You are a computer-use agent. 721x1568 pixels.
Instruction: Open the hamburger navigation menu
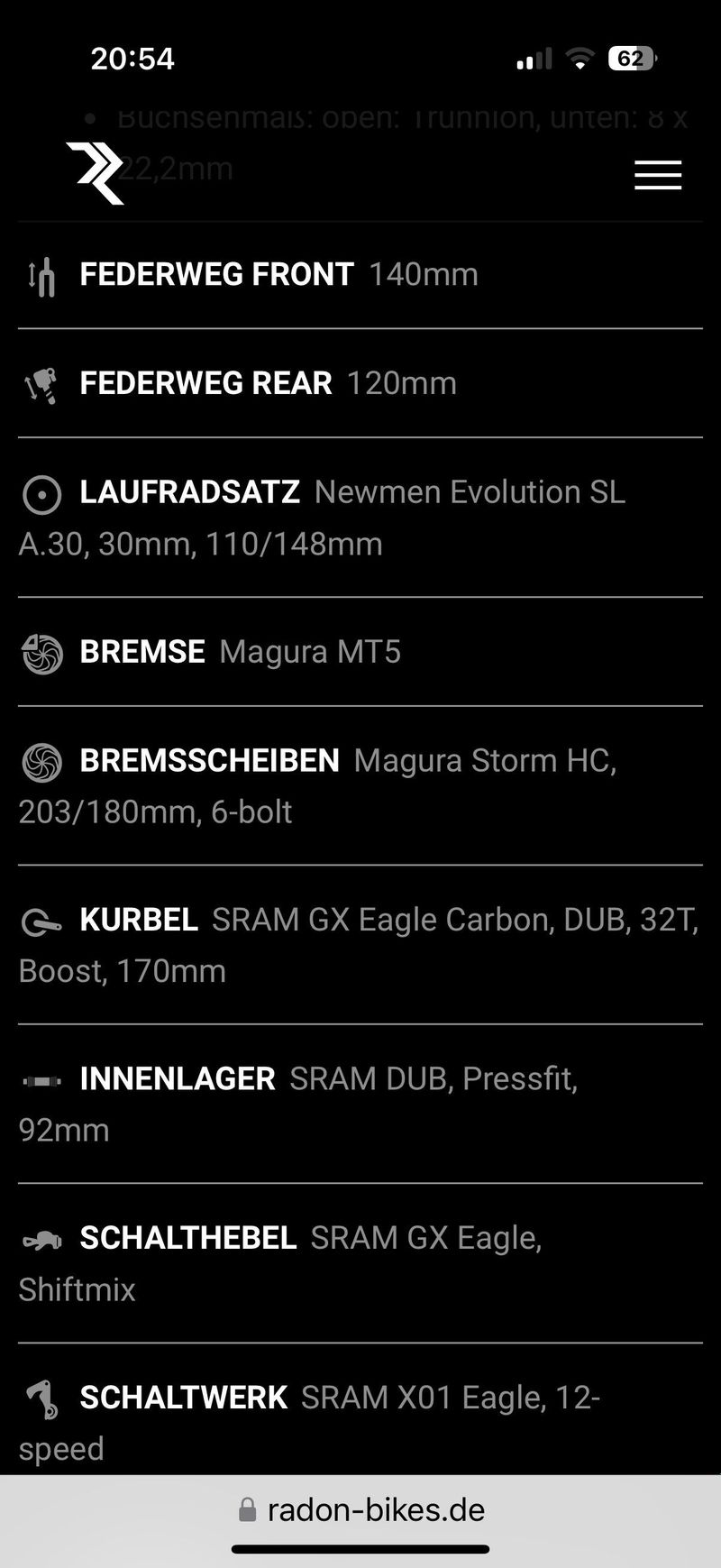657,175
